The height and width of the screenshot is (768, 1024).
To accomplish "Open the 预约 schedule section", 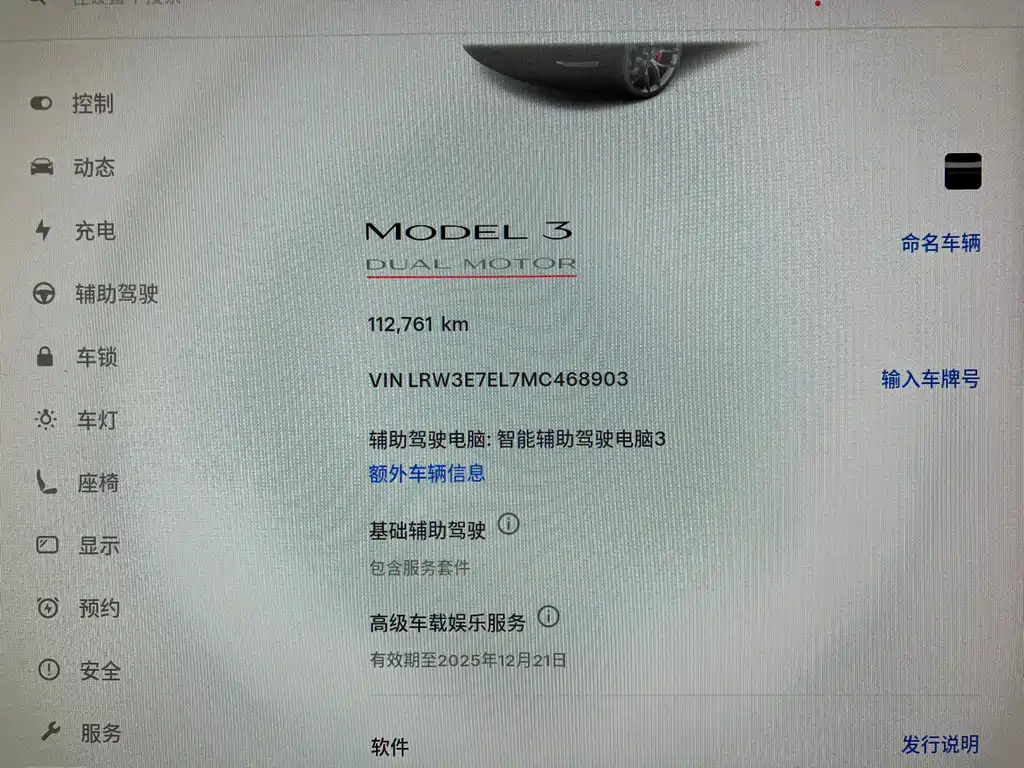I will tap(99, 608).
